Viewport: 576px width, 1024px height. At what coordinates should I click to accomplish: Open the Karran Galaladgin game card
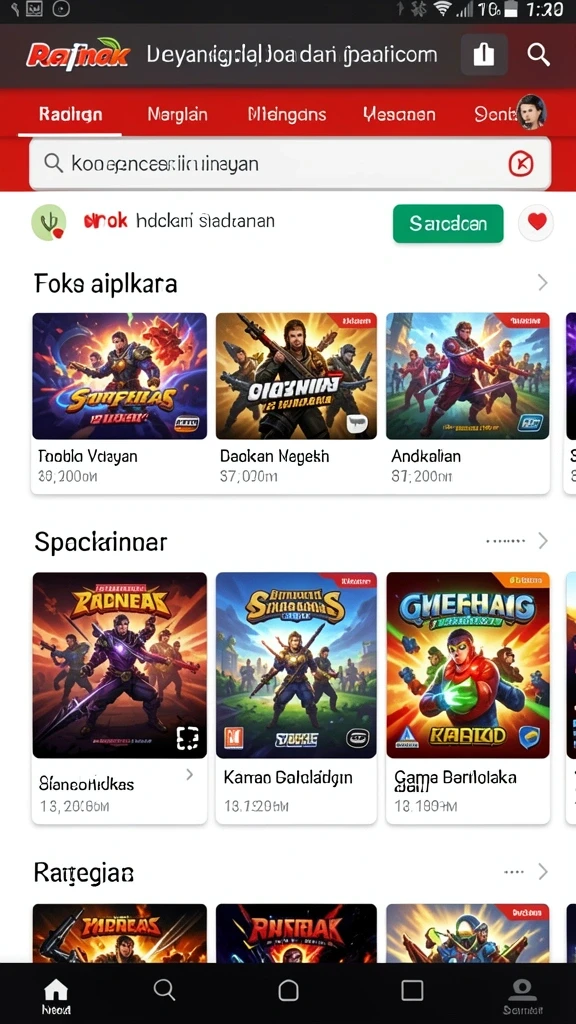point(296,698)
